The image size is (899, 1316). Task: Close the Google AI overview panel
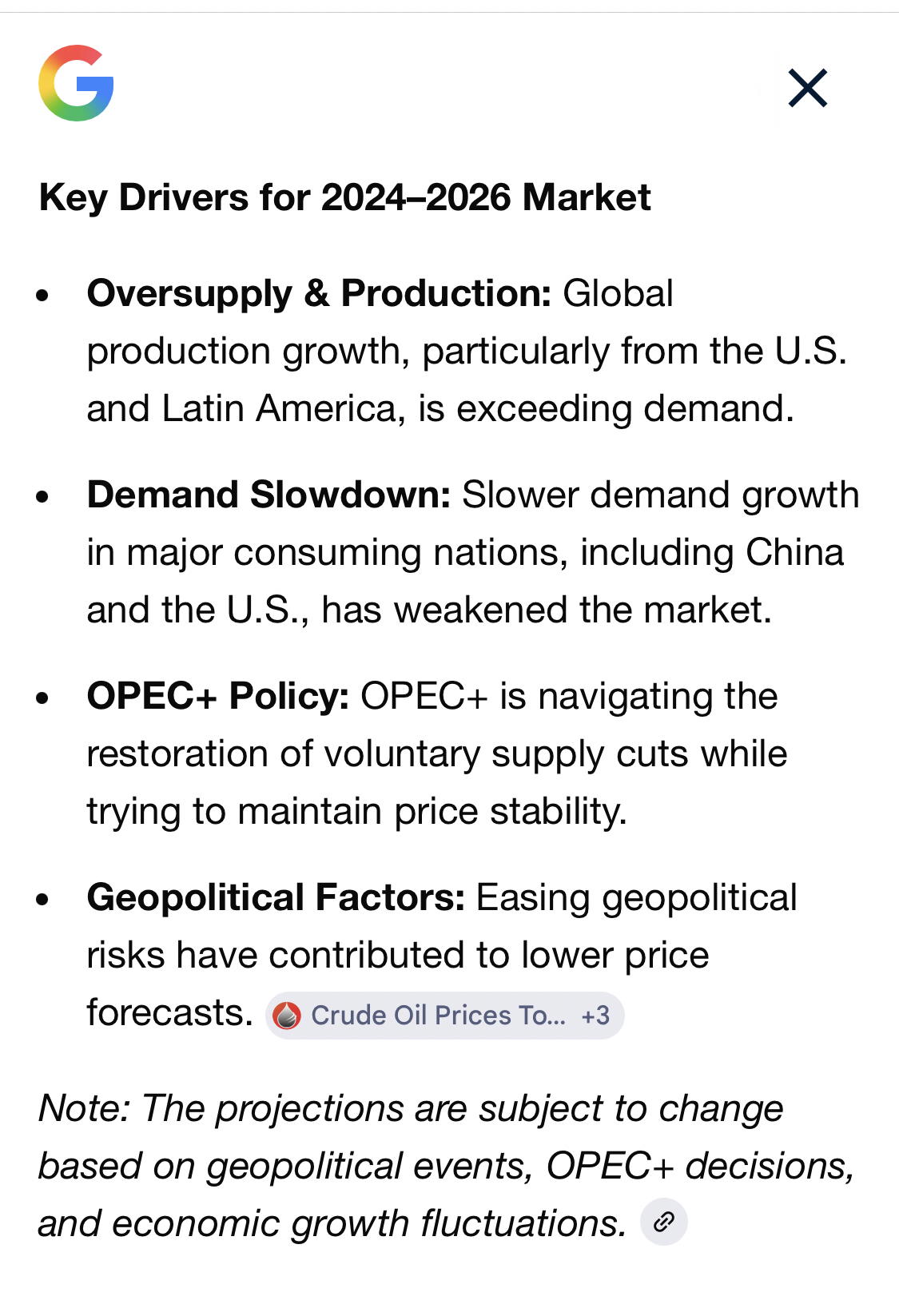[807, 88]
